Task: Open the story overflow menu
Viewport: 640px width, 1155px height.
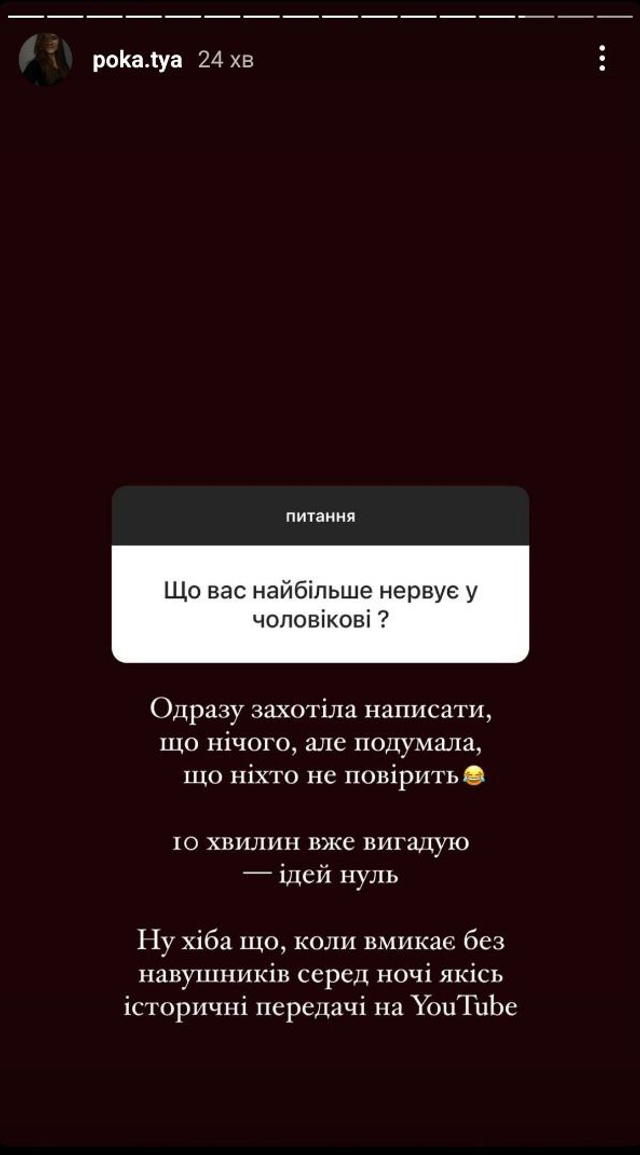Action: tap(602, 58)
